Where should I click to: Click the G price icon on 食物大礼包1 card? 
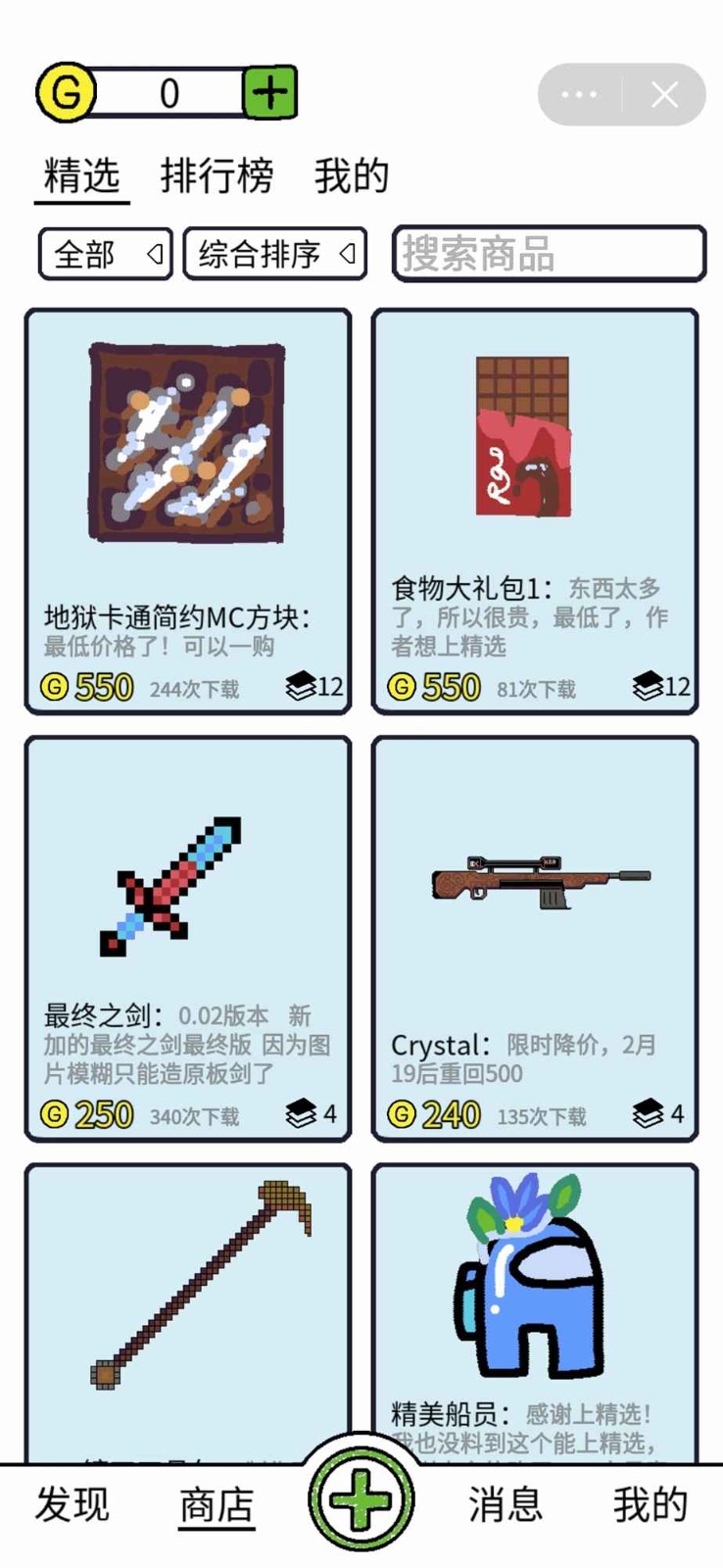click(404, 687)
